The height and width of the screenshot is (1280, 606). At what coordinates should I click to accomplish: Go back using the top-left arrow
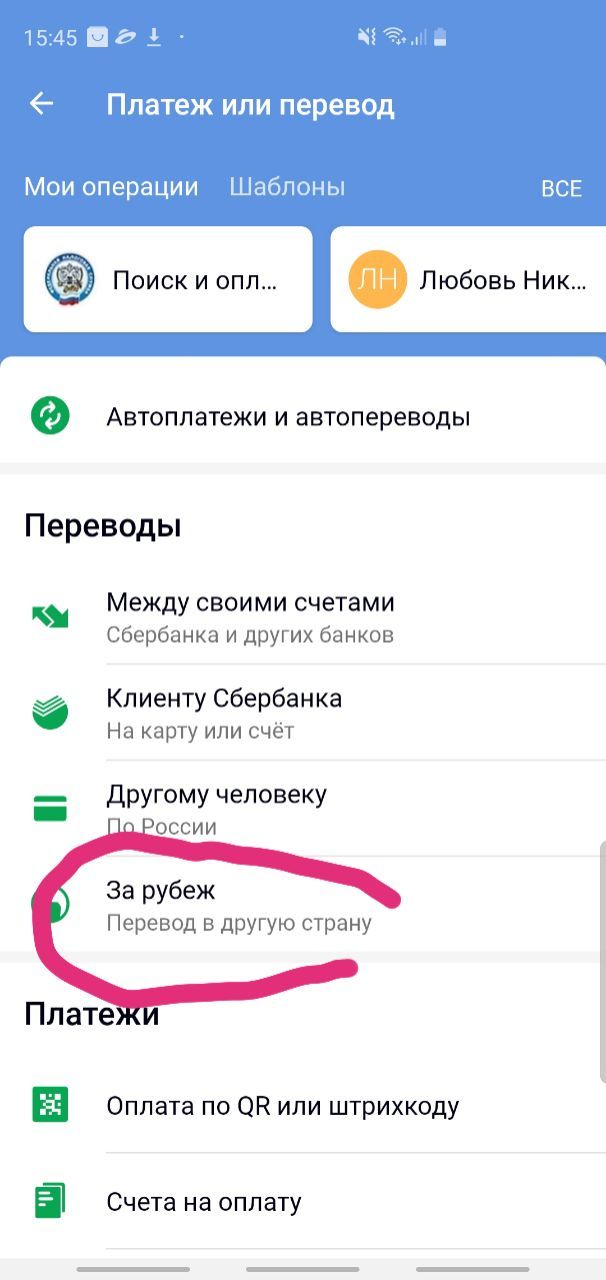point(41,104)
